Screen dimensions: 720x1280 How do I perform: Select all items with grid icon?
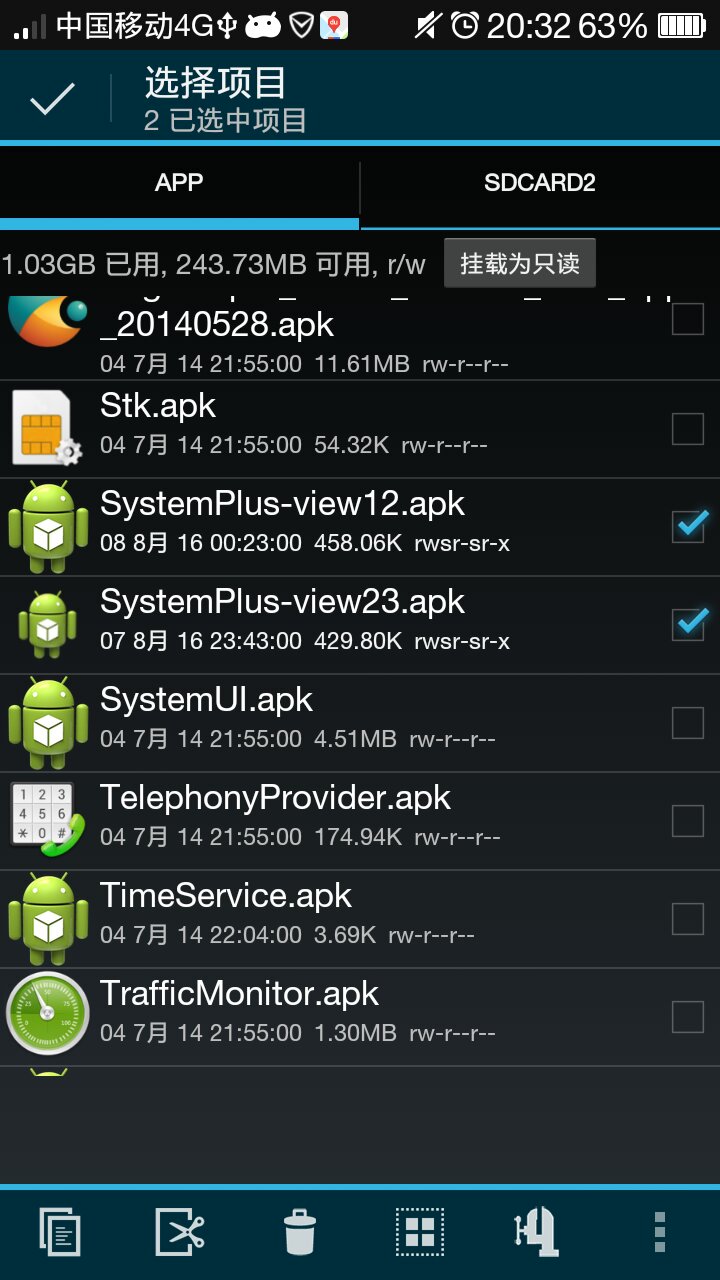click(420, 1231)
